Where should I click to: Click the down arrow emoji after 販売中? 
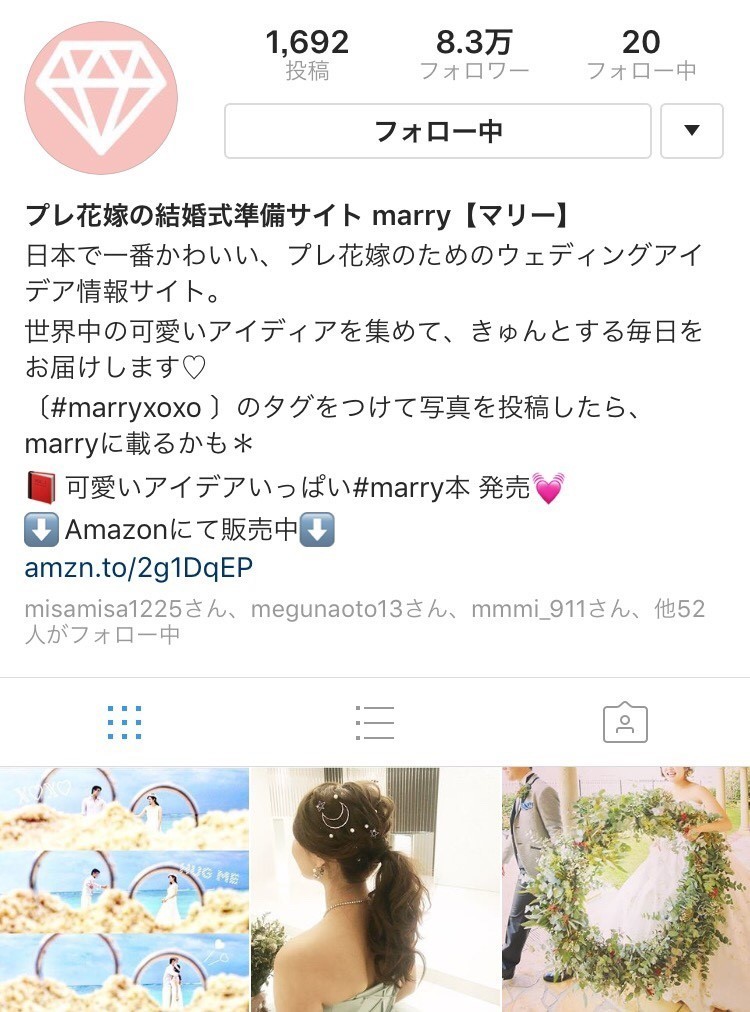click(x=318, y=529)
